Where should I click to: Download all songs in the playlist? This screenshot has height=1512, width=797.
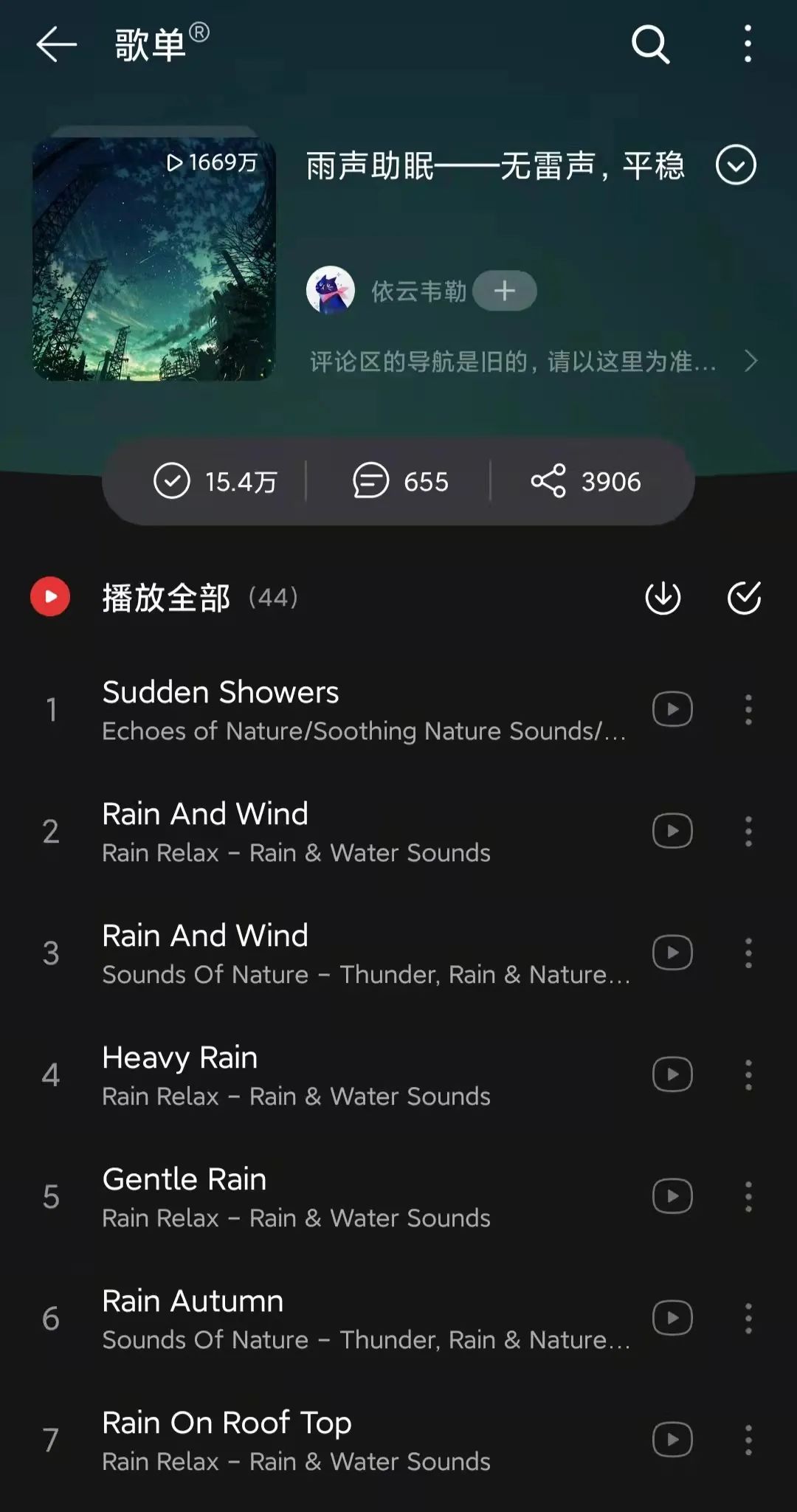click(663, 597)
